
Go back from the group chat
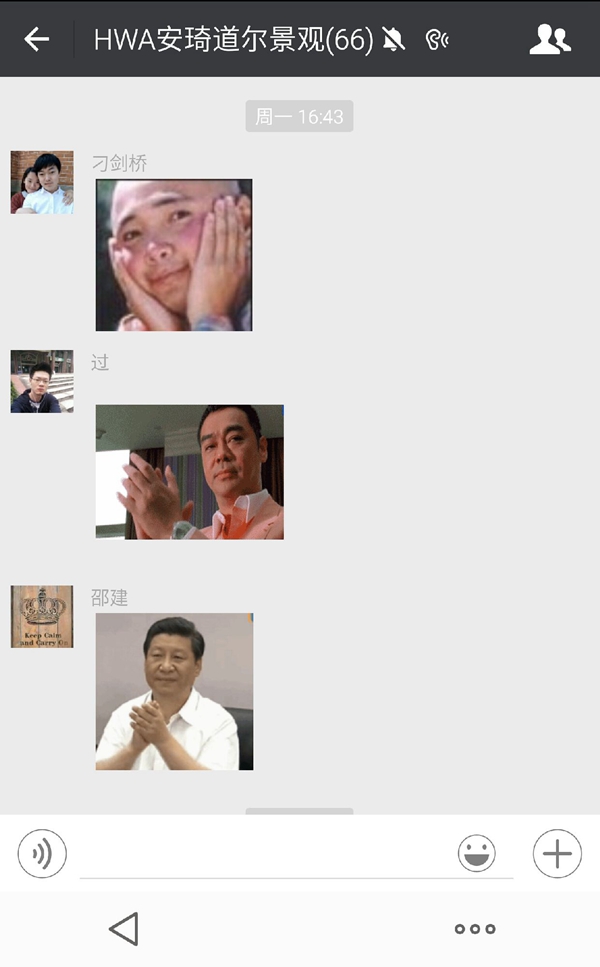point(37,39)
